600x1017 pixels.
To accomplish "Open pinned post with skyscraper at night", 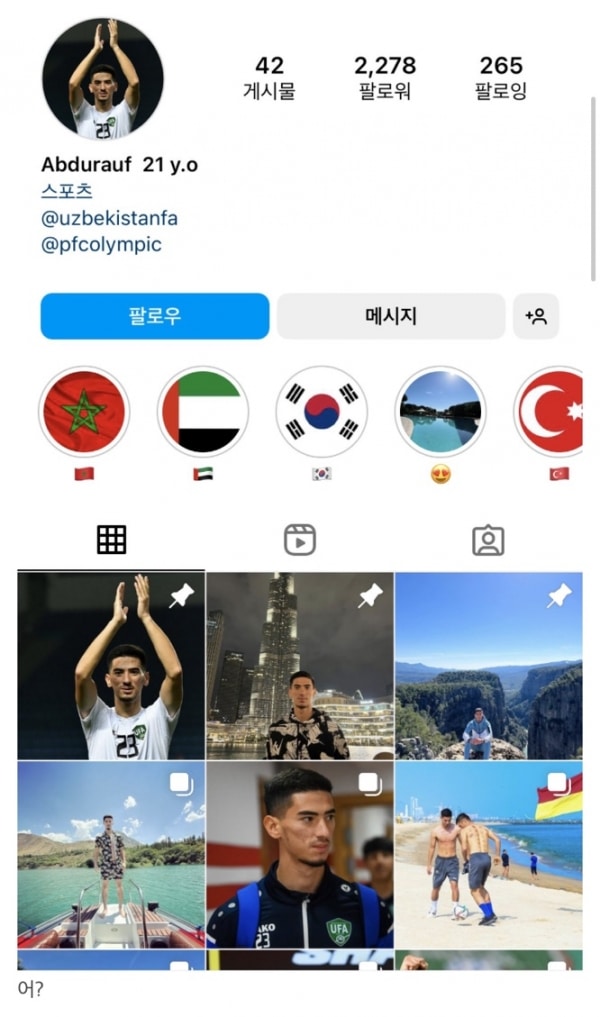I will point(300,665).
